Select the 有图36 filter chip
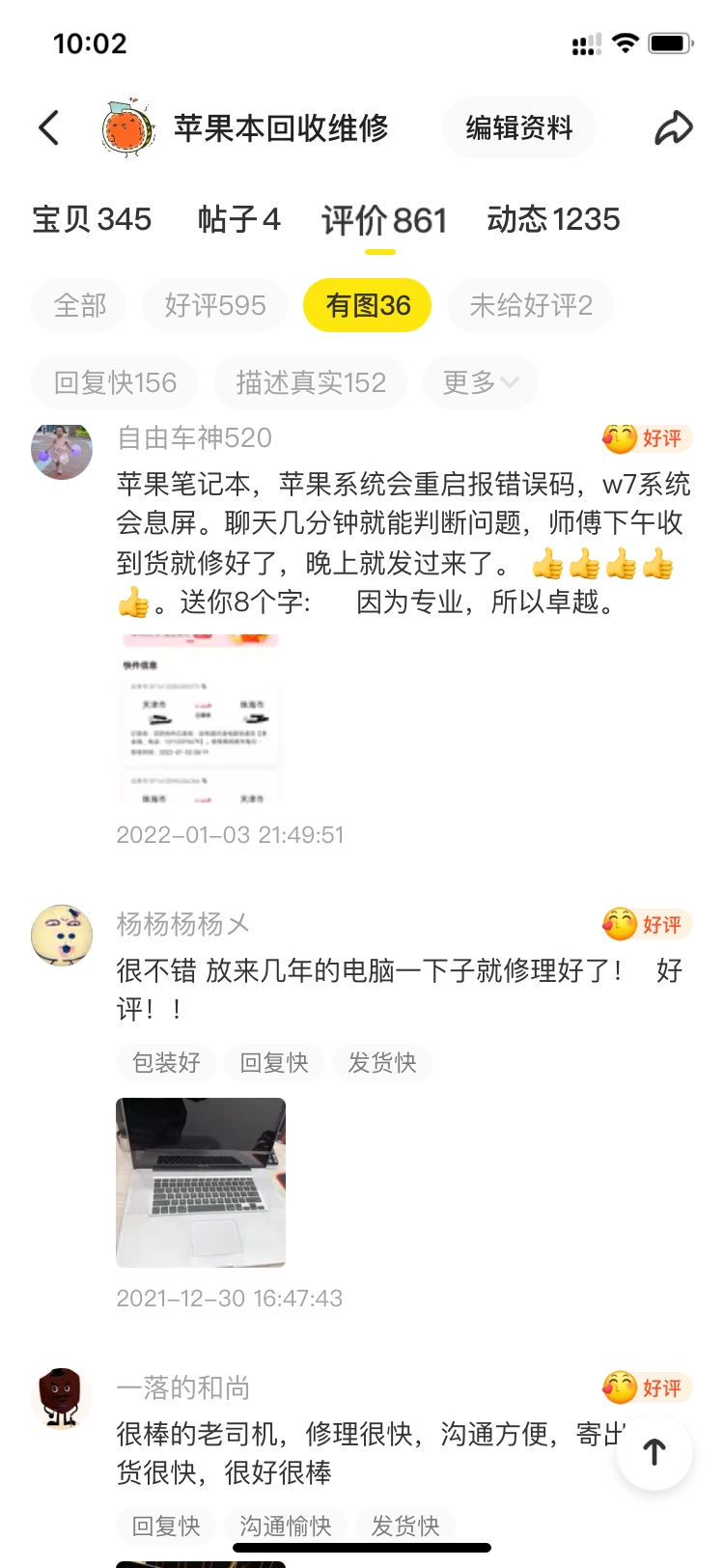Screen dimensions: 724x1568 point(368,305)
